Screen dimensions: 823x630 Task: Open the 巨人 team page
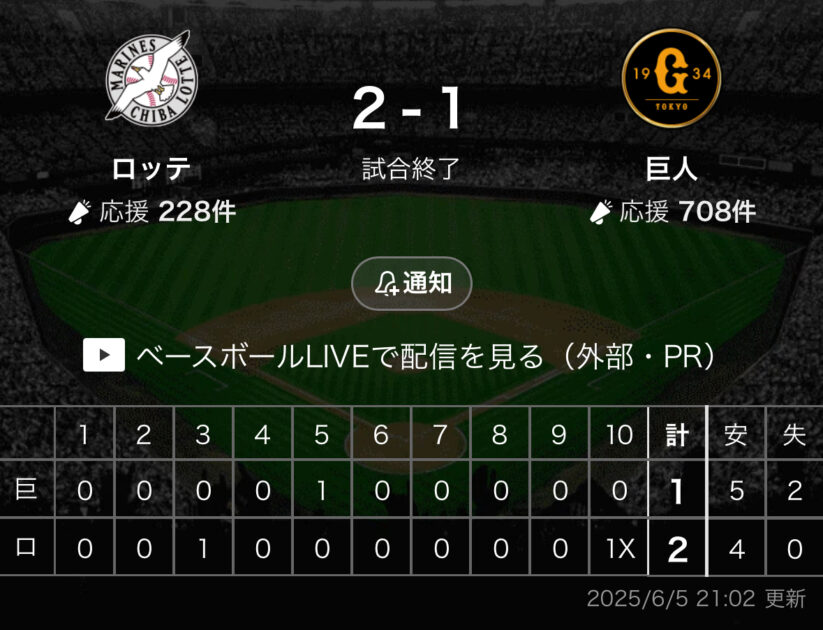[x=671, y=80]
